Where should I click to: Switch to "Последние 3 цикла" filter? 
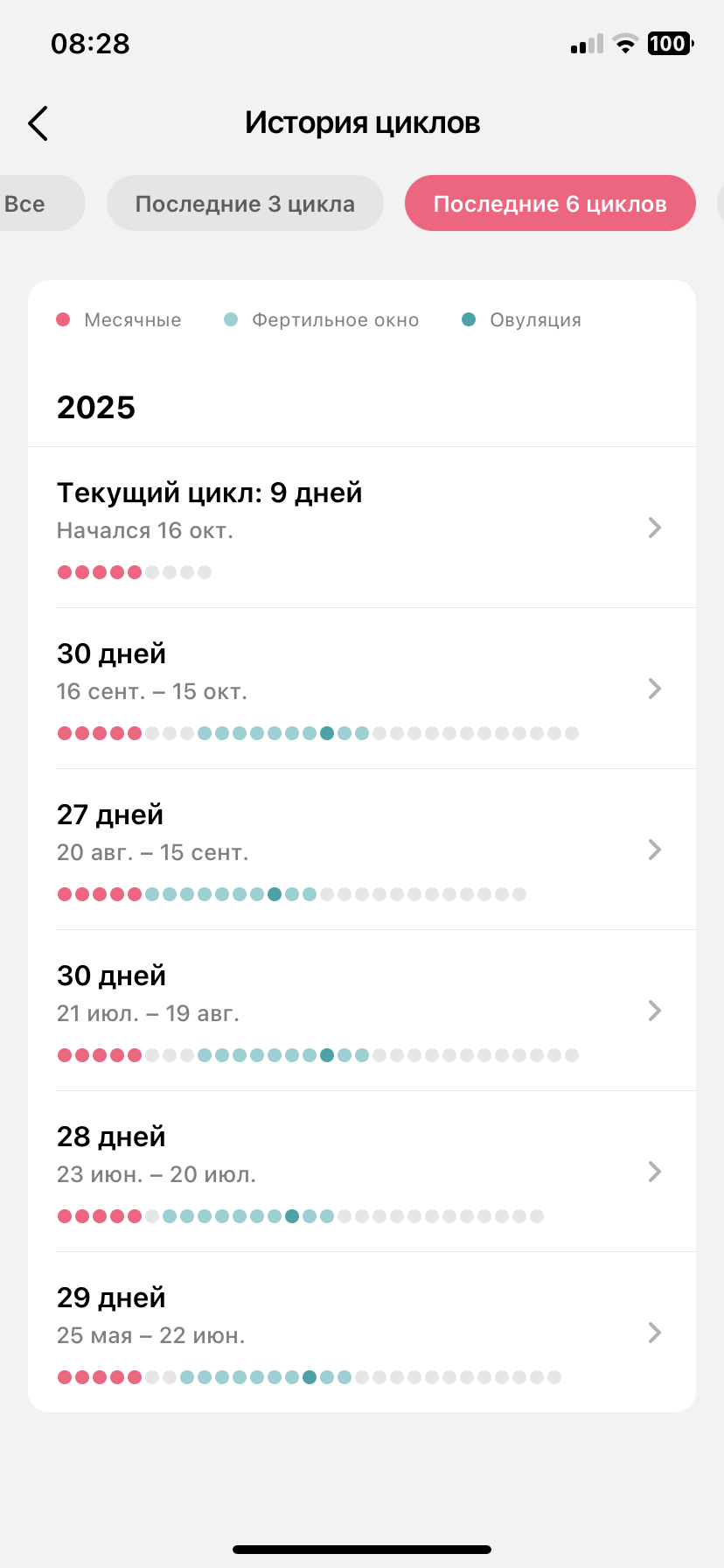pyautogui.click(x=245, y=204)
